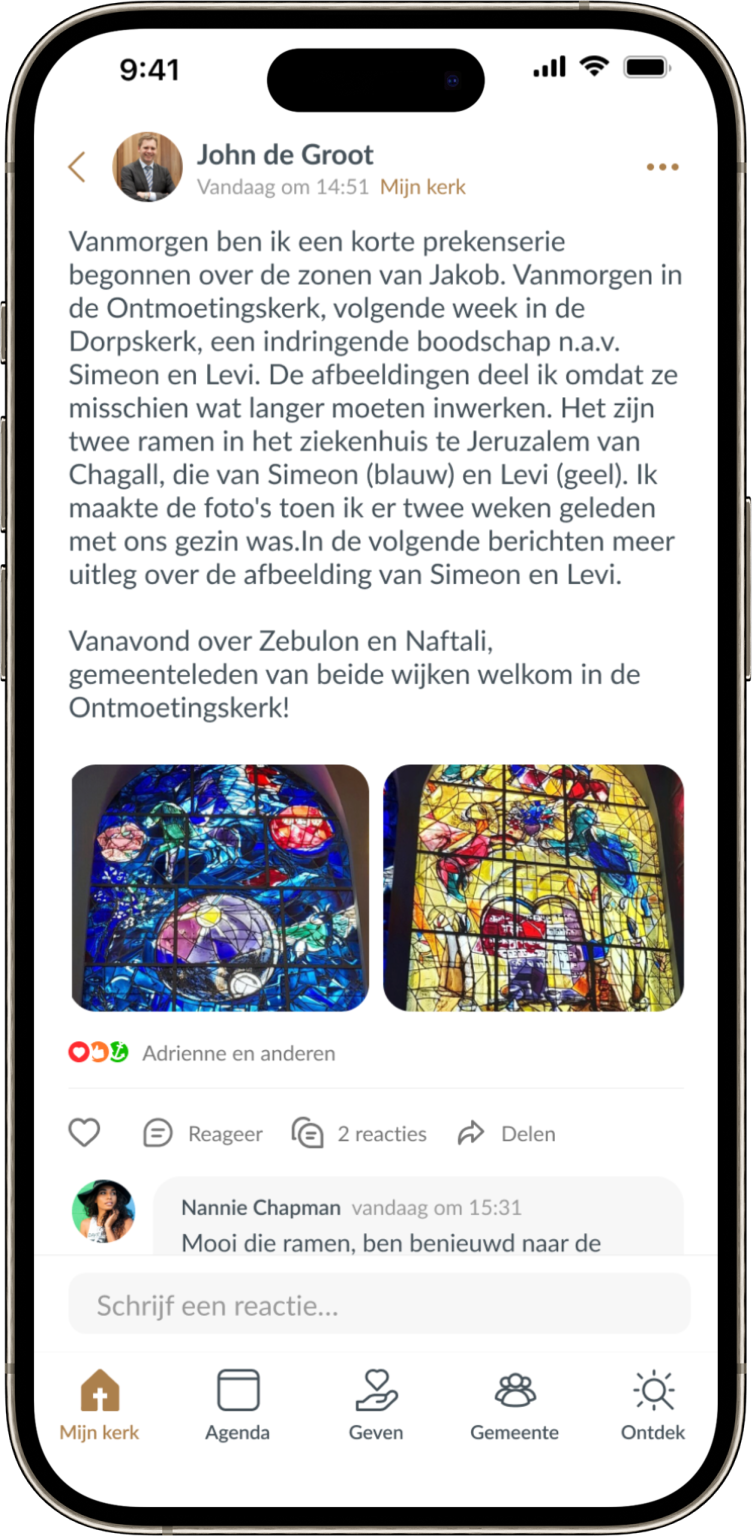Viewport: 752px width, 1536px height.
Task: Switch to the Mijn kerk tab
Action: (99, 1405)
